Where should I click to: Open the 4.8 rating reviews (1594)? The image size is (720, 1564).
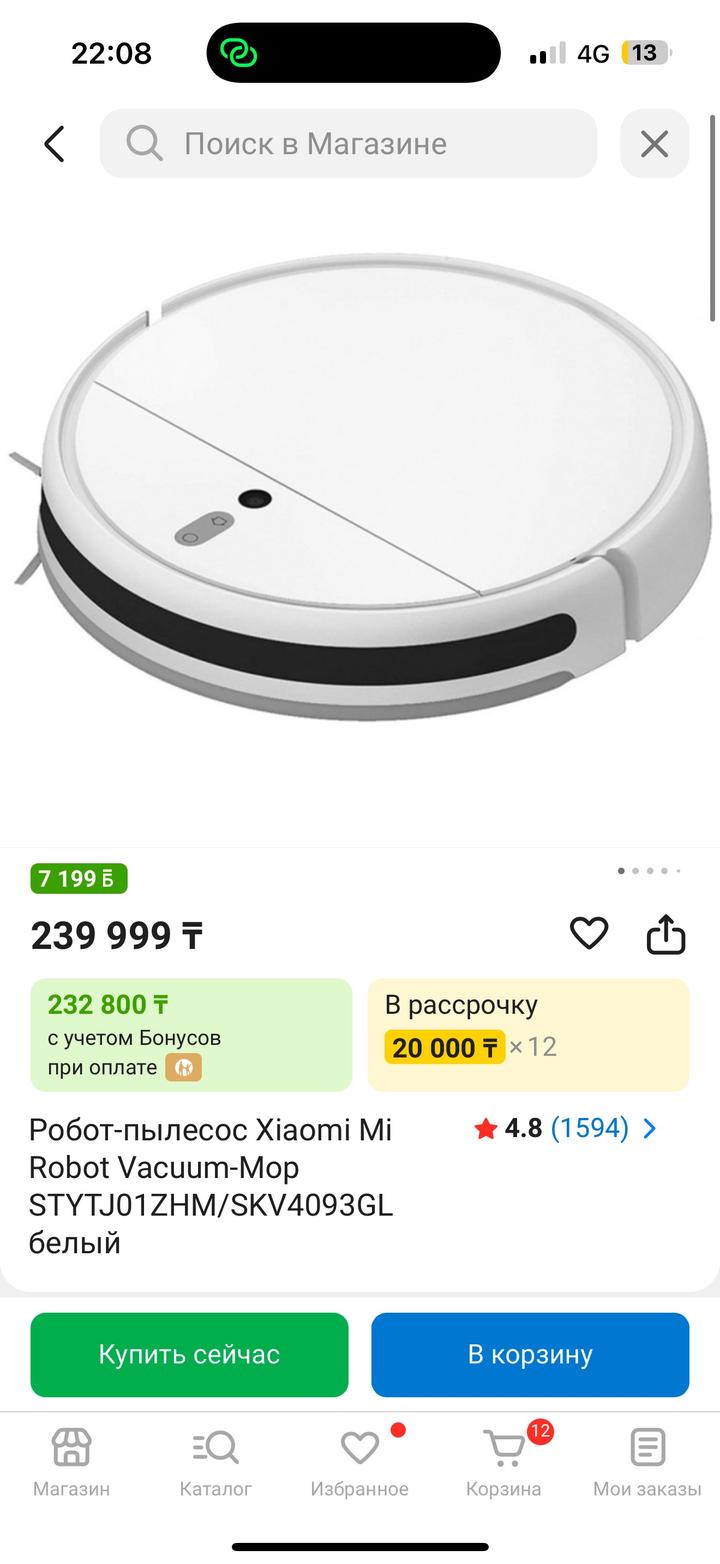(x=566, y=1129)
